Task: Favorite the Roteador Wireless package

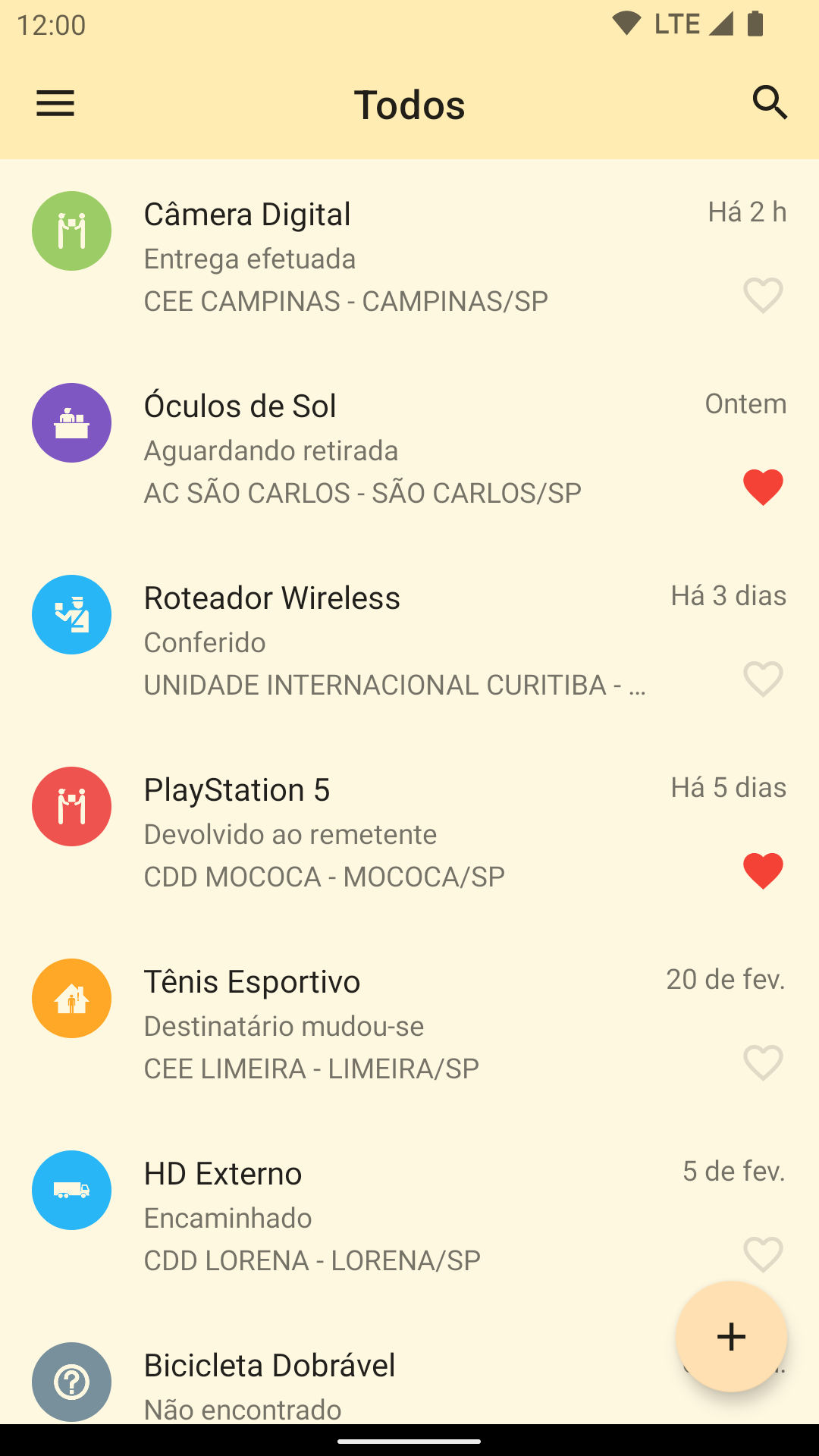Action: (x=763, y=679)
